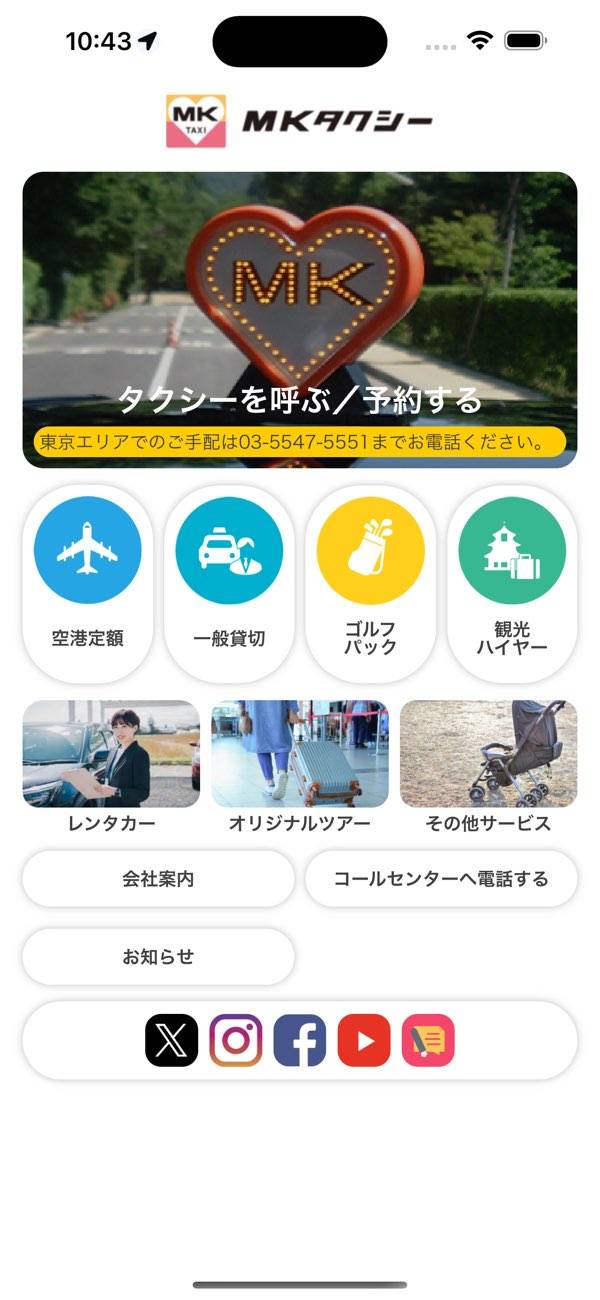The height and width of the screenshot is (1300, 600).
Task: Visit the Instagram page
Action: (236, 1040)
